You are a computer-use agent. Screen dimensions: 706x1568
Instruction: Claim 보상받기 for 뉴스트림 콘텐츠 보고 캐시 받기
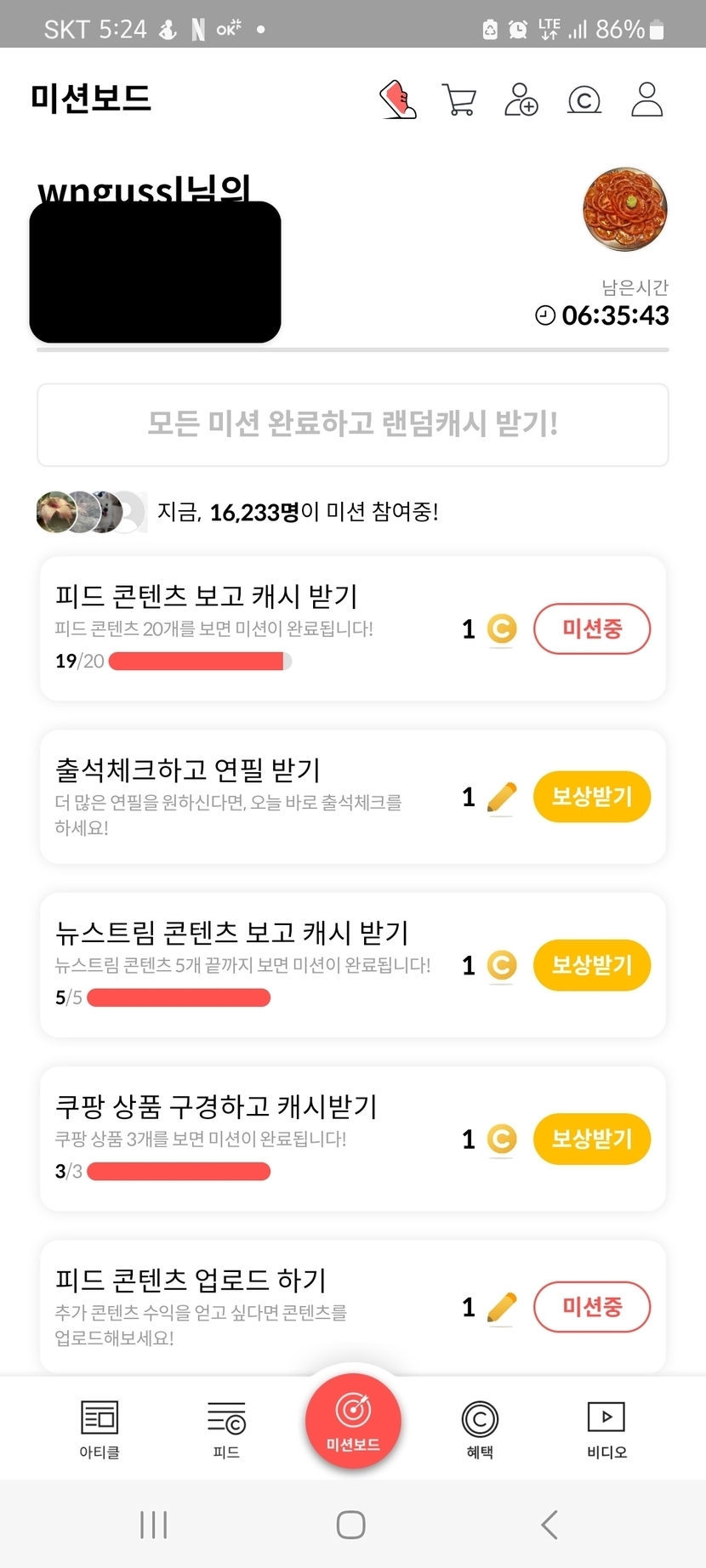592,965
